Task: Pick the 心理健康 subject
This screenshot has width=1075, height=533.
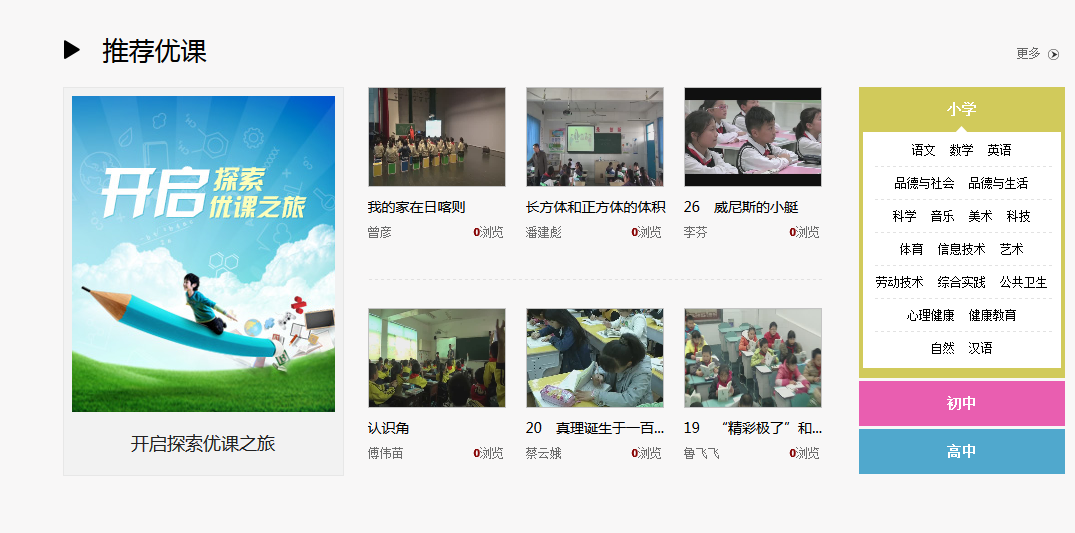Action: 930,315
